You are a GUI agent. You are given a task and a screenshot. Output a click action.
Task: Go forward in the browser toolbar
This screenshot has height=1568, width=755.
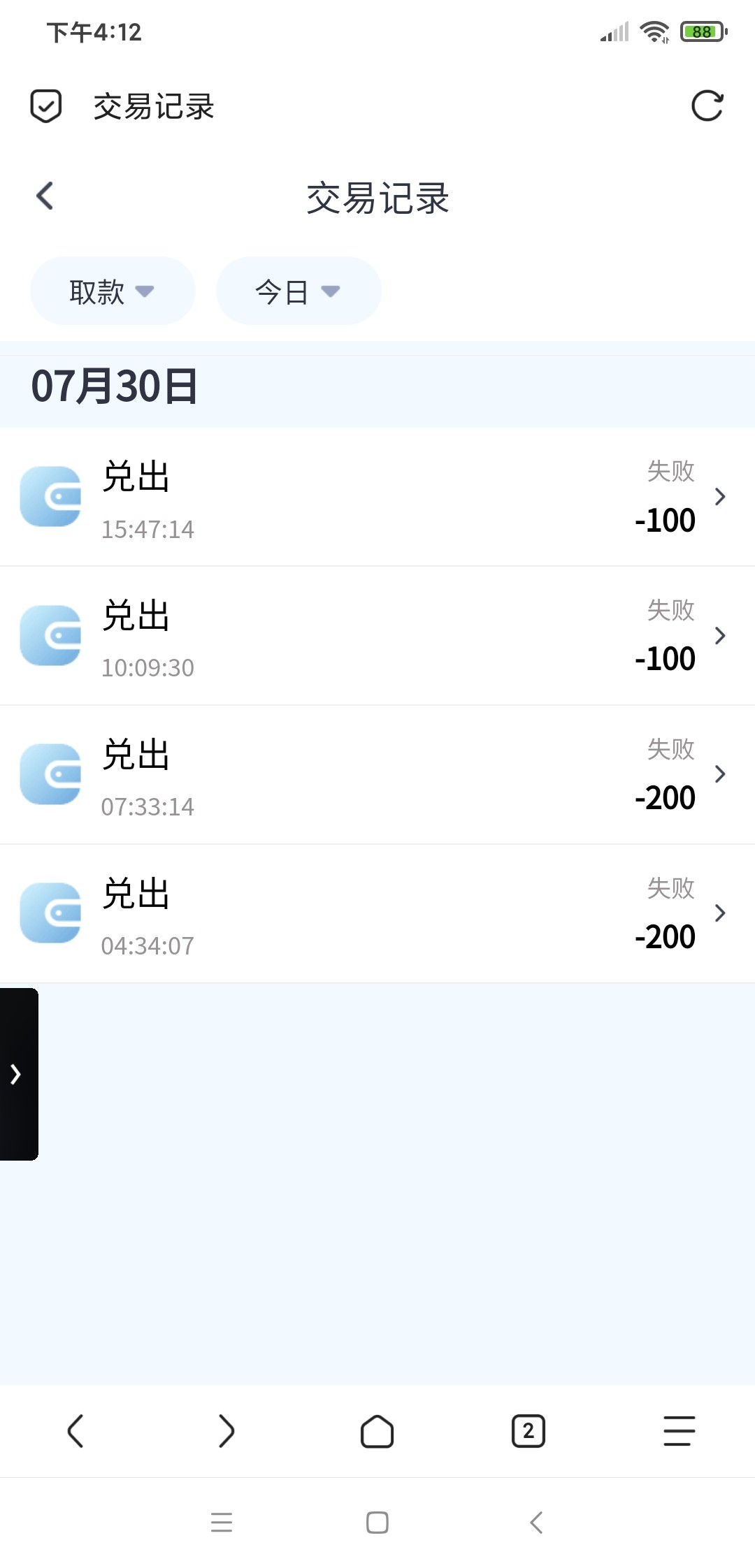pyautogui.click(x=226, y=1431)
